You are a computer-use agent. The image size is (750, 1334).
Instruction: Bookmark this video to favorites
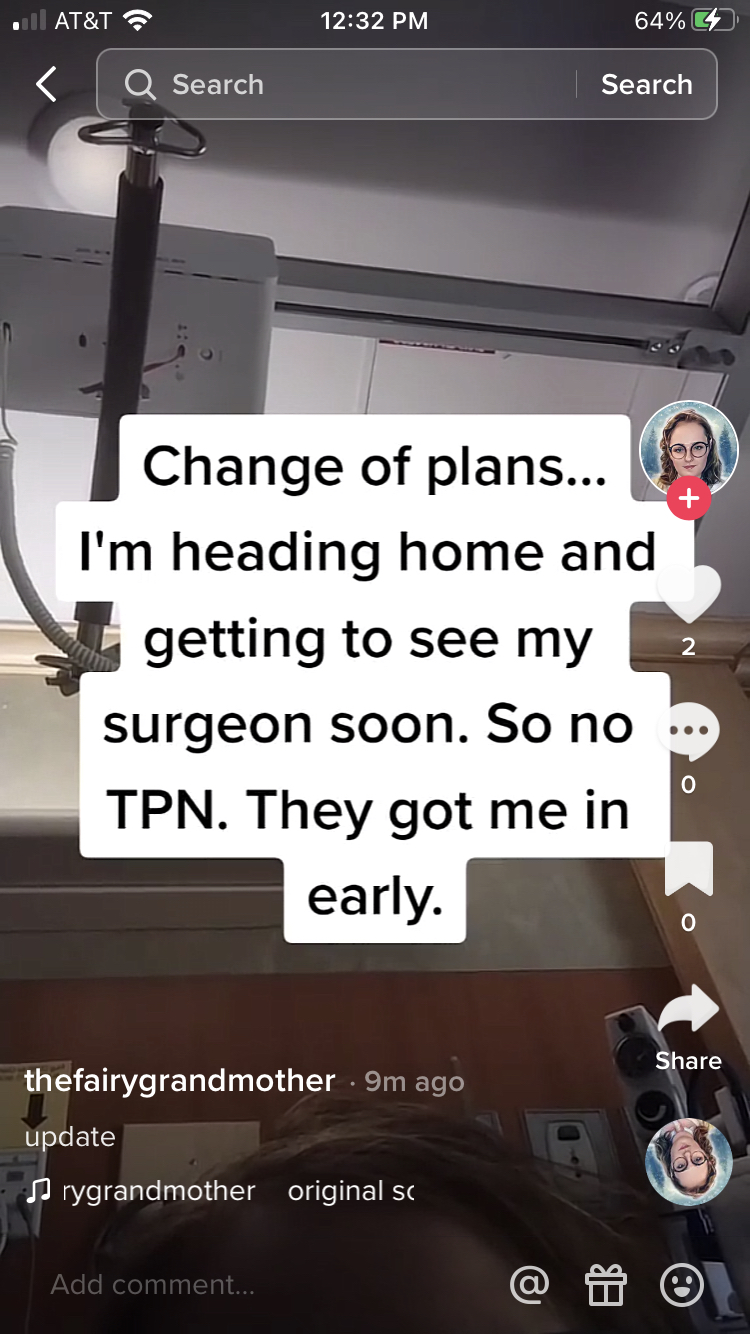688,869
